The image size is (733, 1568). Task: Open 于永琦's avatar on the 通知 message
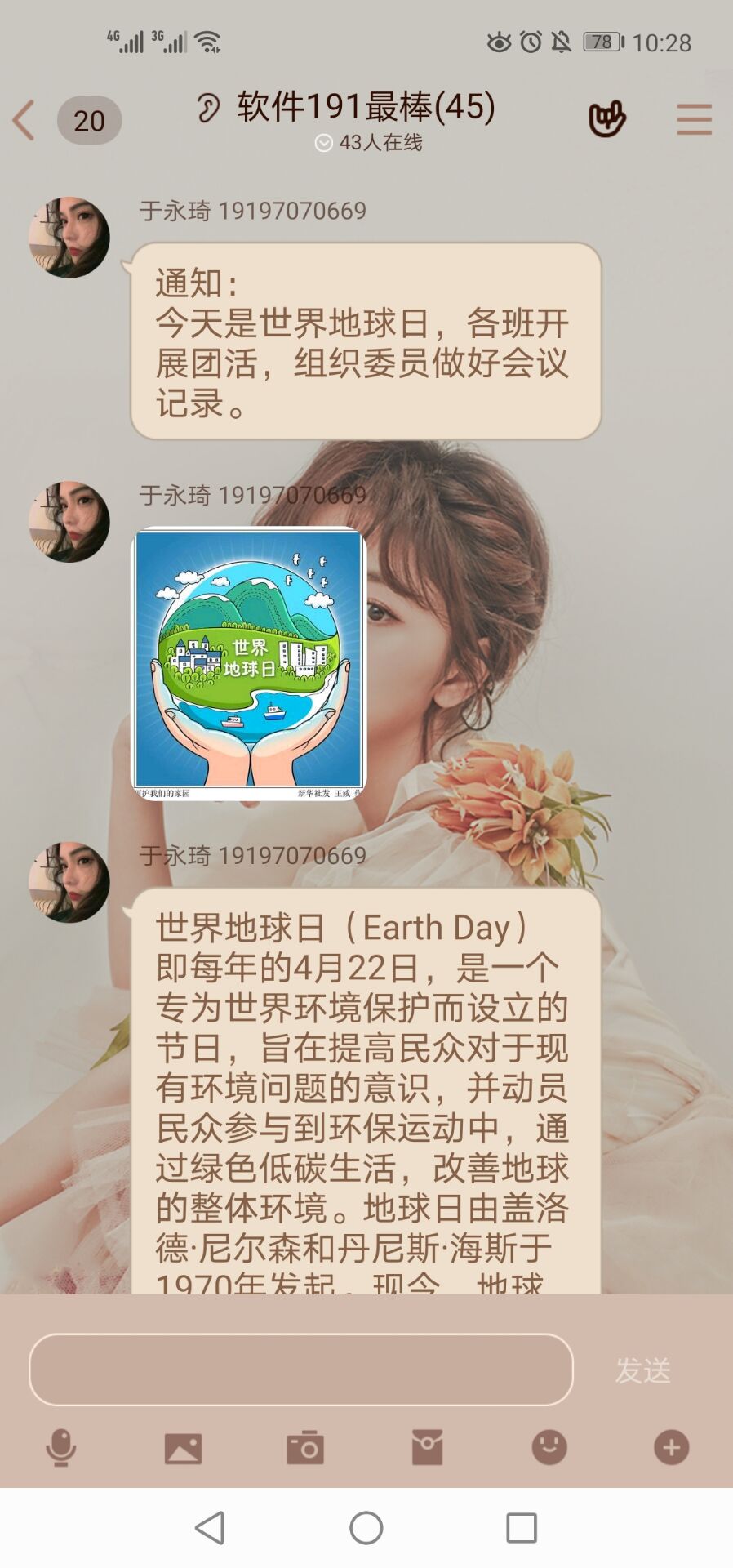69,238
